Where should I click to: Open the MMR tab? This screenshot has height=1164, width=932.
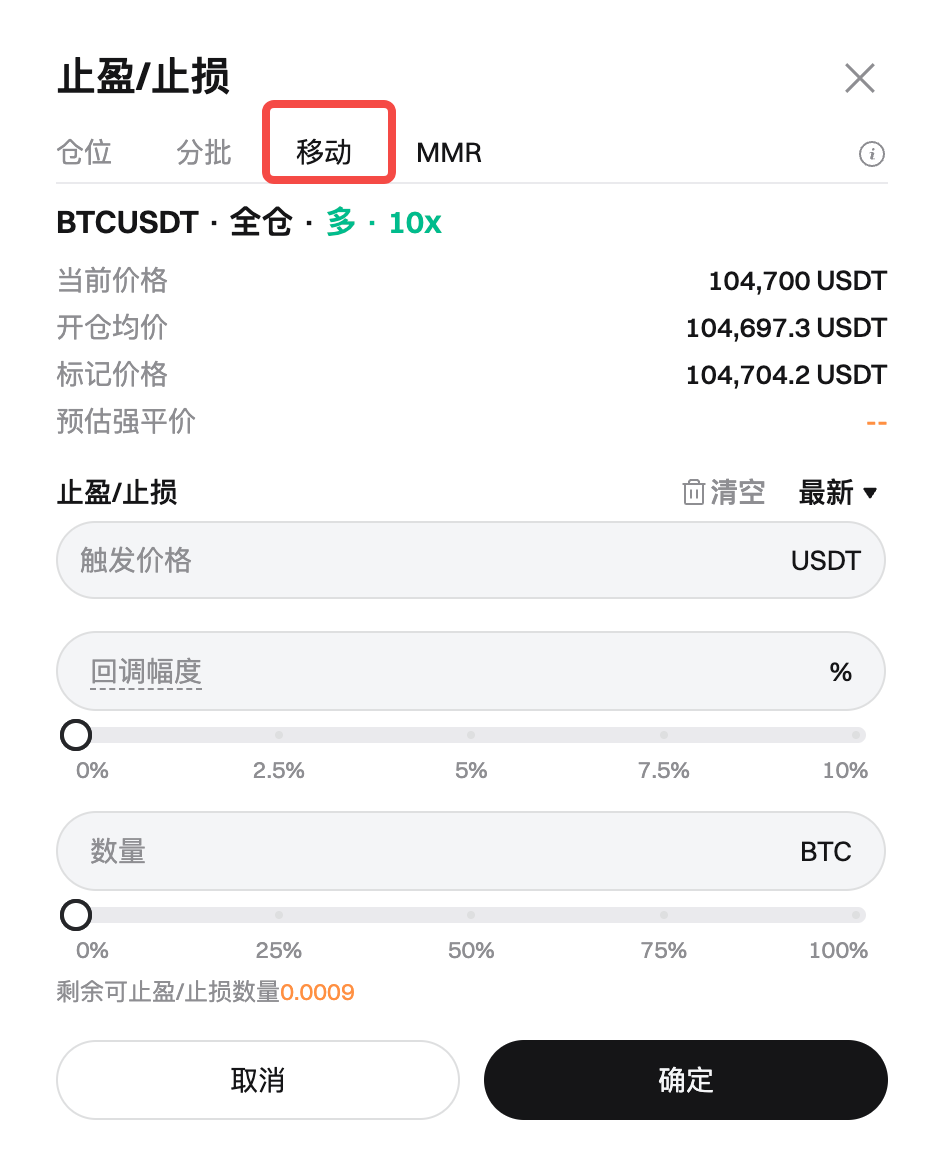[x=449, y=153]
